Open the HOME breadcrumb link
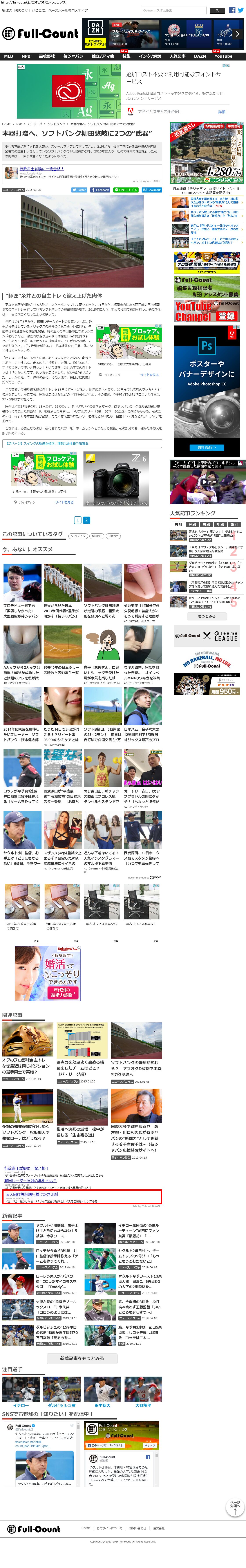Image resolution: width=246 pixels, height=1568 pixels. click(6, 124)
